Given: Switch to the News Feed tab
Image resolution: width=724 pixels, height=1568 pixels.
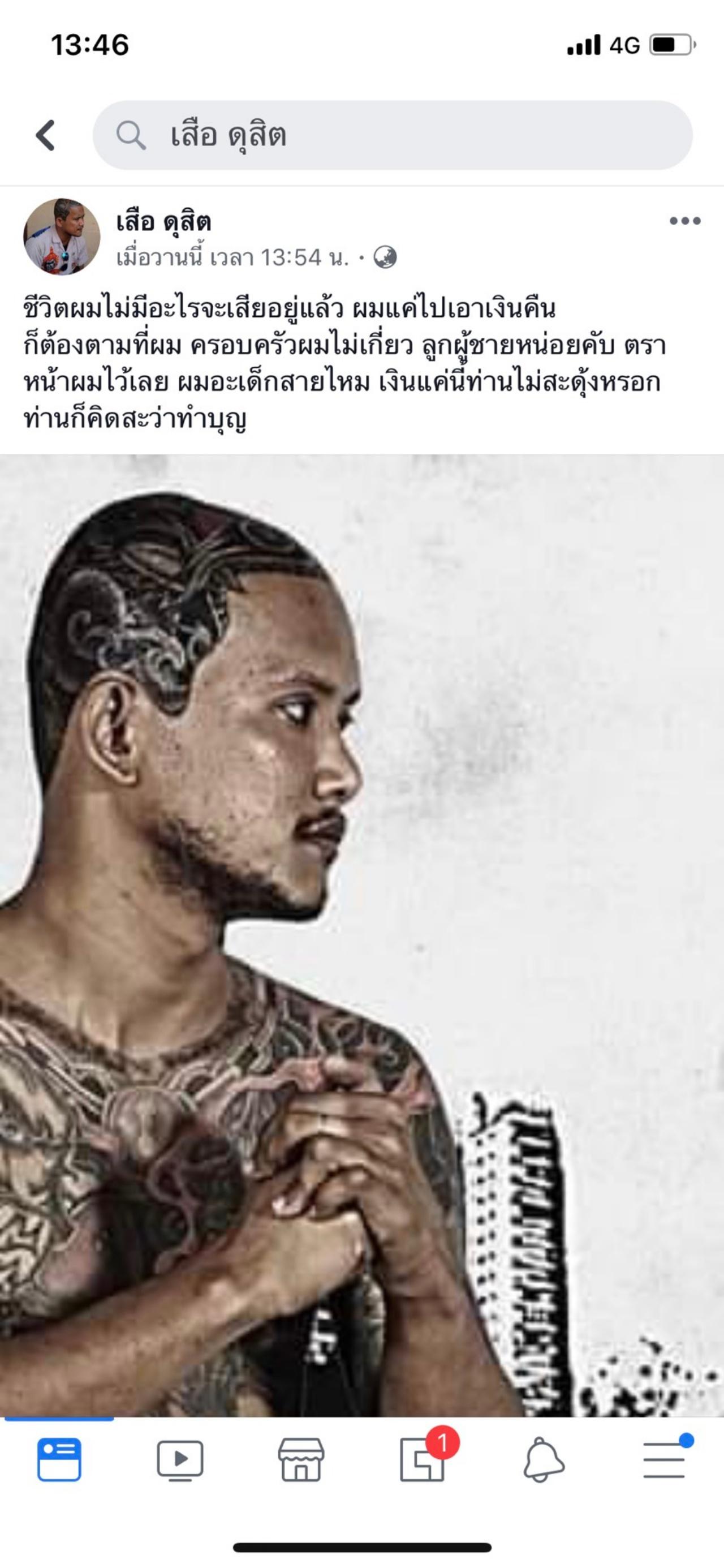Looking at the screenshot, I should (x=59, y=1460).
